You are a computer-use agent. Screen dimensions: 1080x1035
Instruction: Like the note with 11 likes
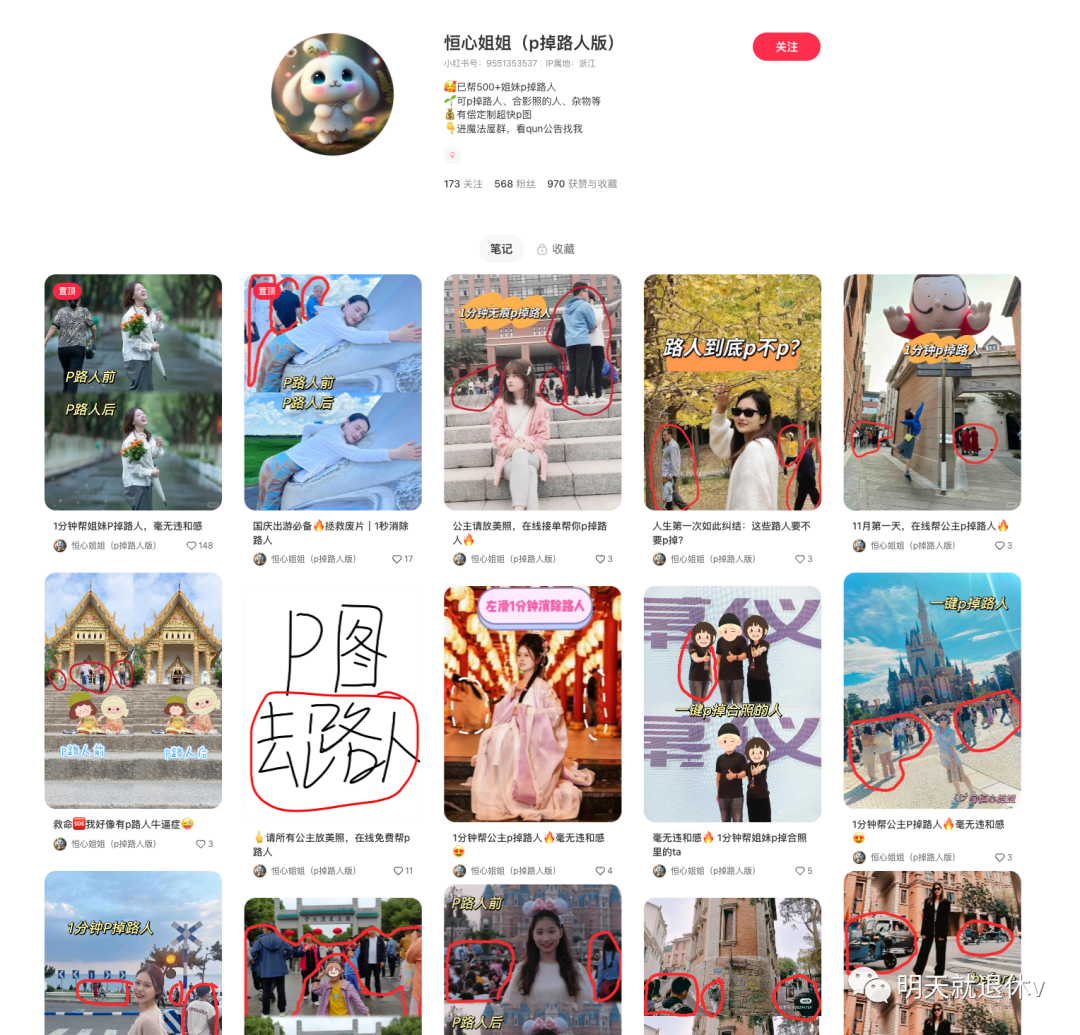397,871
